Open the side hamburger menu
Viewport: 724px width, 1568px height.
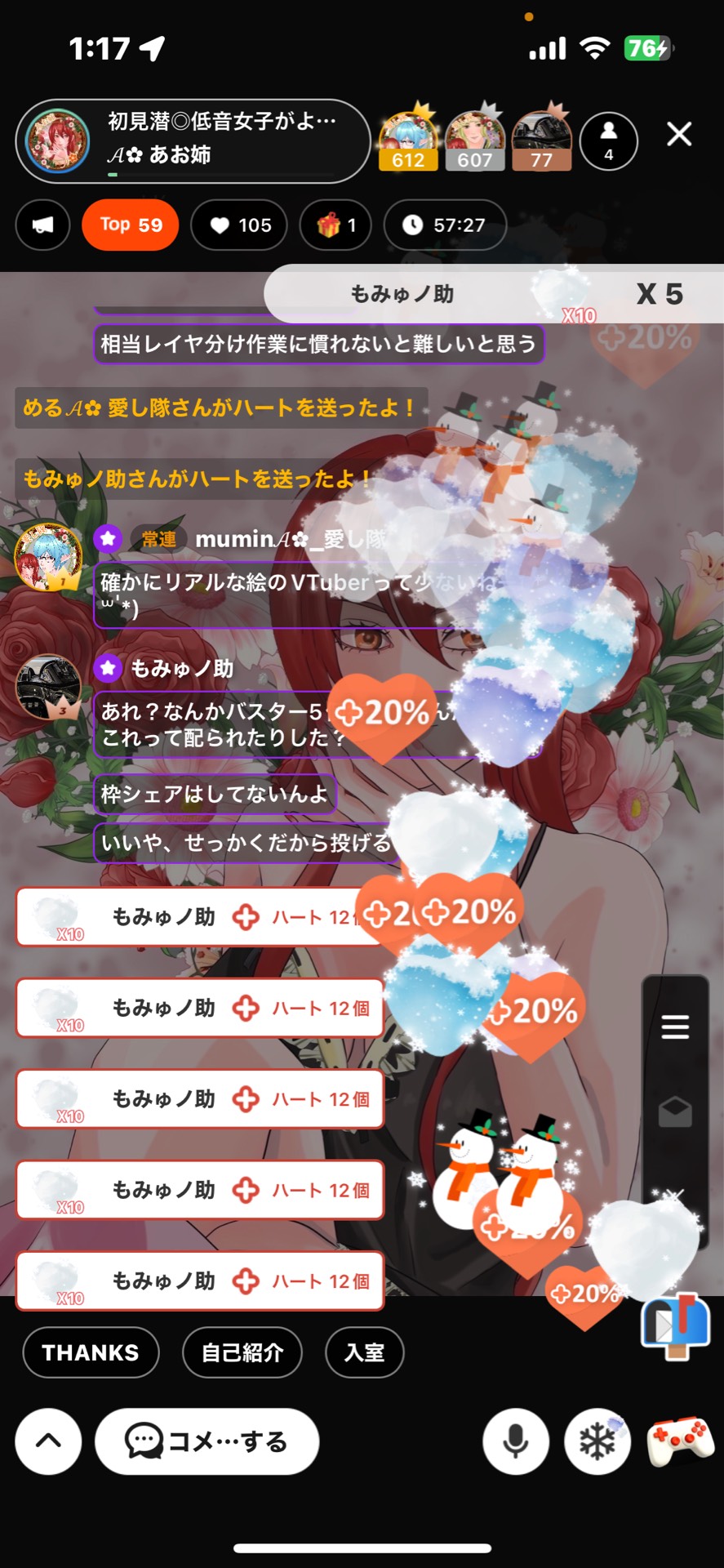tap(675, 1026)
